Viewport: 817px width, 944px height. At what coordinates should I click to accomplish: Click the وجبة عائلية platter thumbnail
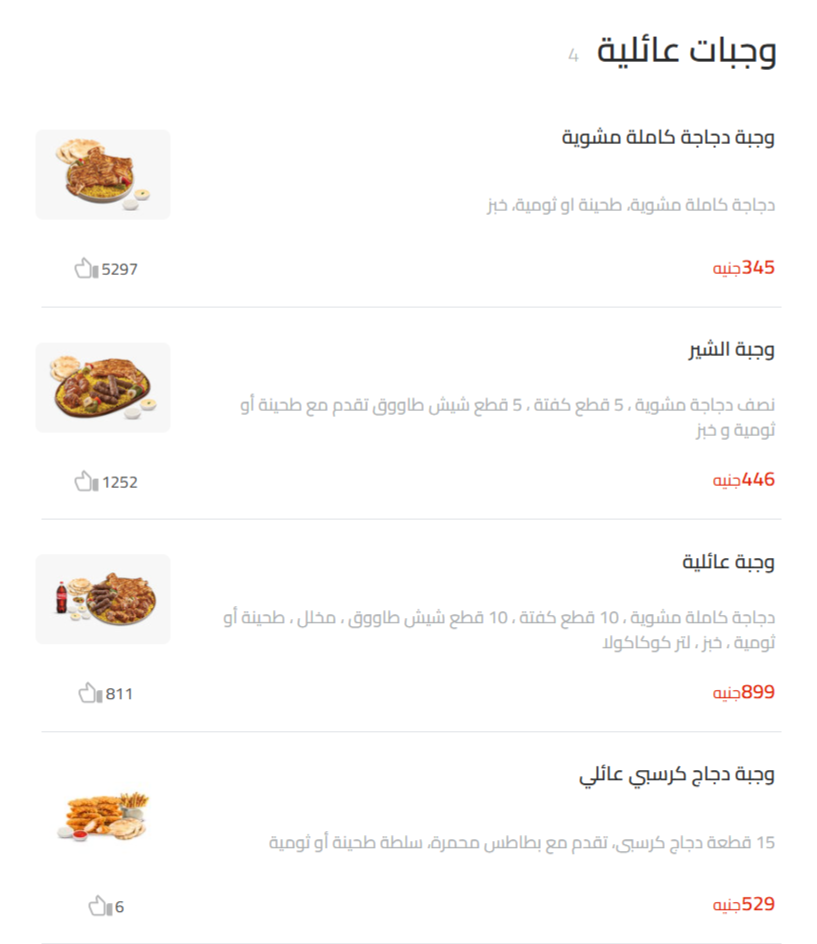102,598
